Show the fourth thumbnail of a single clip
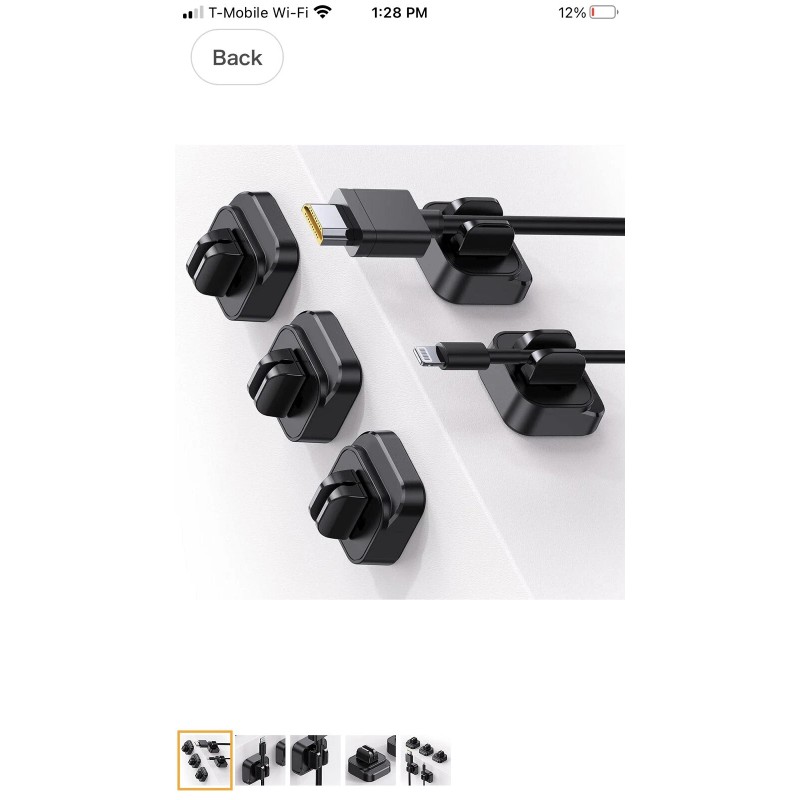The width and height of the screenshot is (800, 800). pos(371,761)
